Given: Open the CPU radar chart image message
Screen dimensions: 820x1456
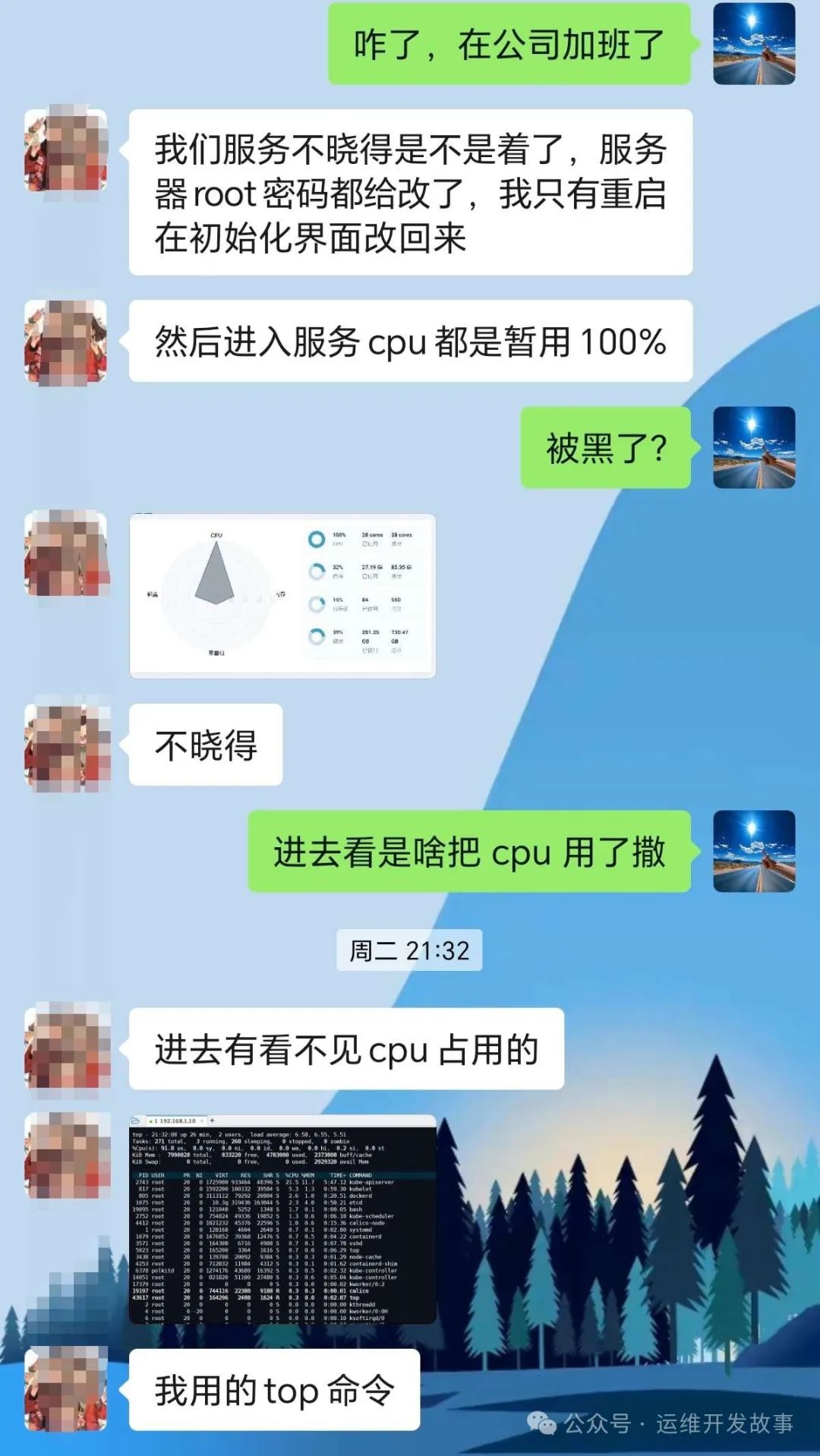Looking at the screenshot, I should [282, 596].
